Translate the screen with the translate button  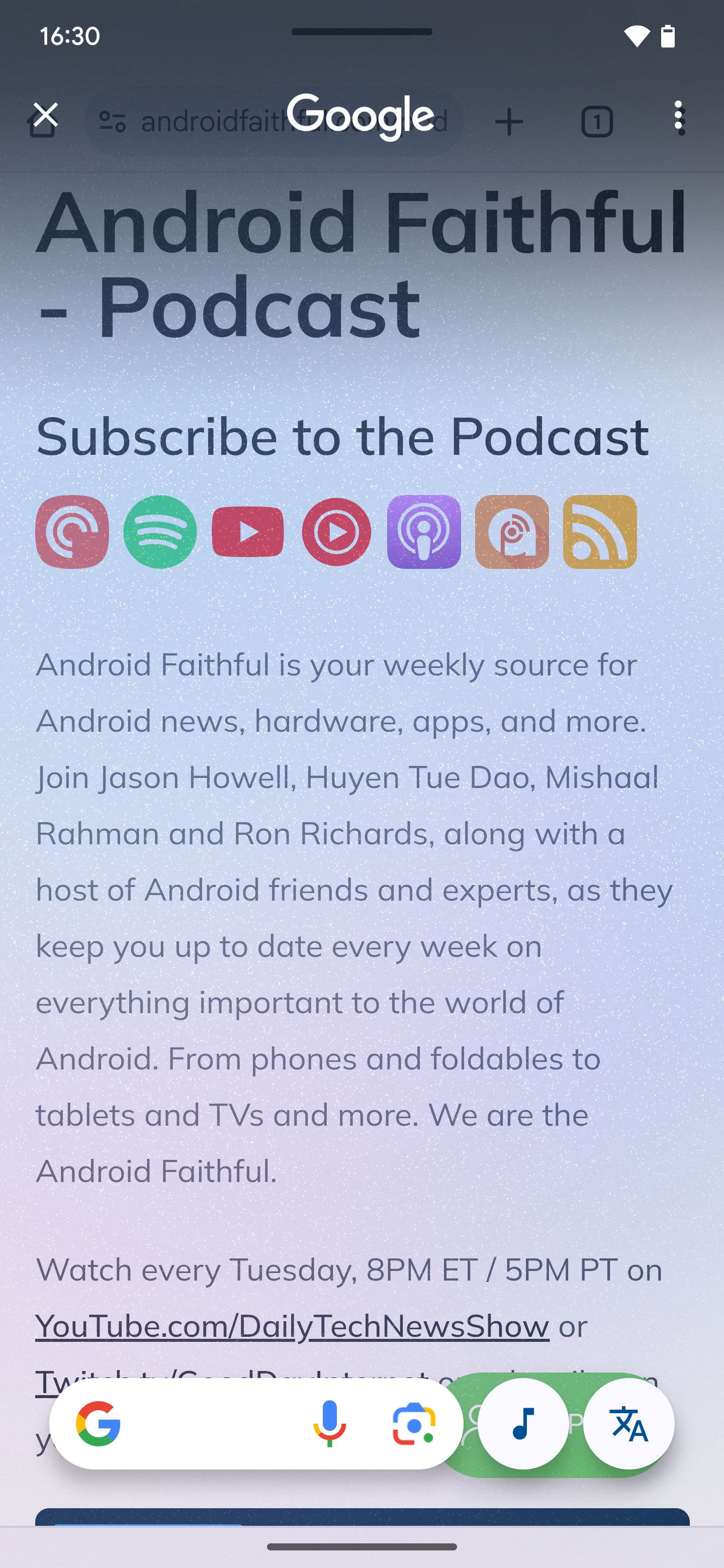(628, 1424)
